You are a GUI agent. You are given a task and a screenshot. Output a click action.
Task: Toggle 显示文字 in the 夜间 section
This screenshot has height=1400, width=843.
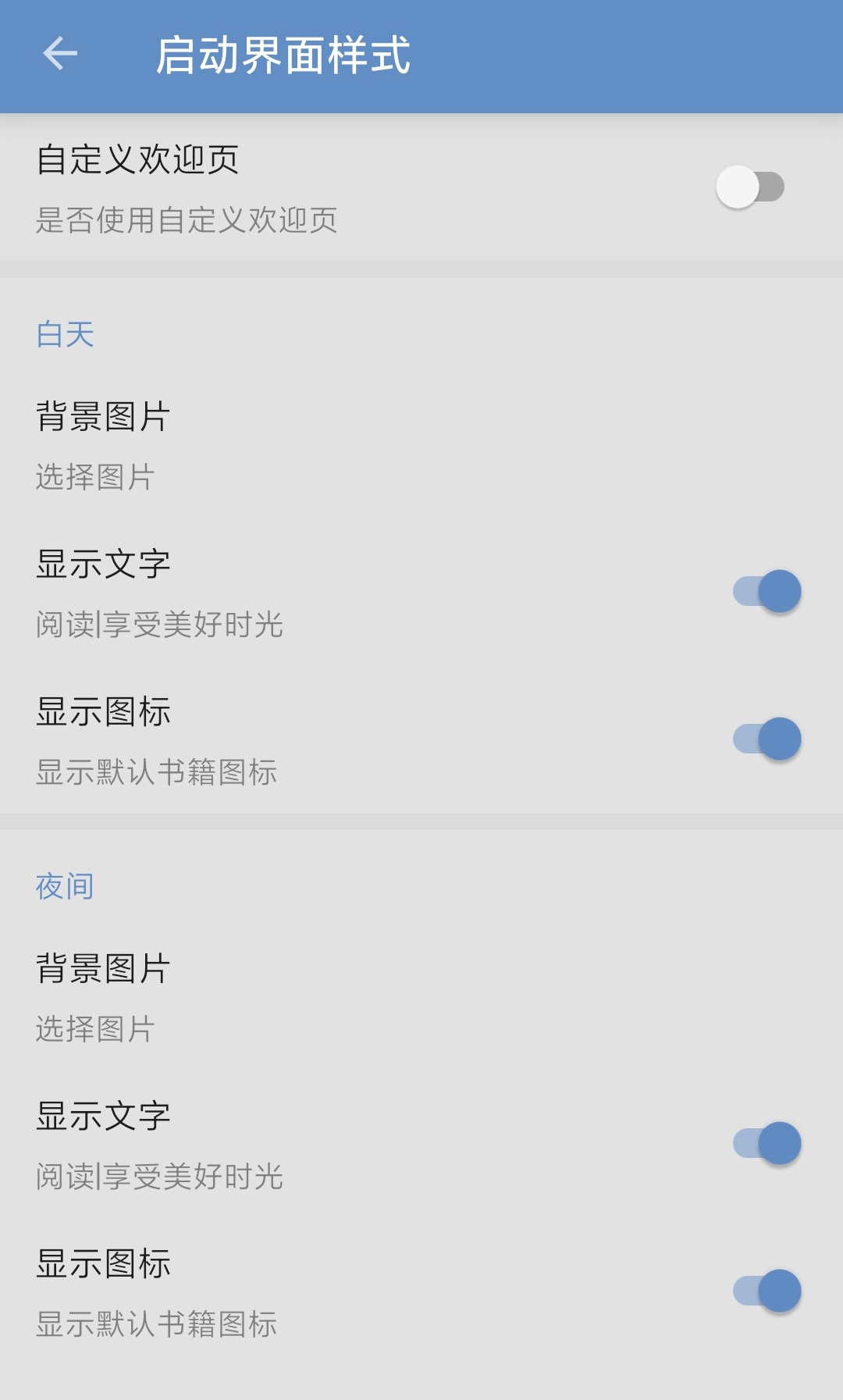point(767,1144)
